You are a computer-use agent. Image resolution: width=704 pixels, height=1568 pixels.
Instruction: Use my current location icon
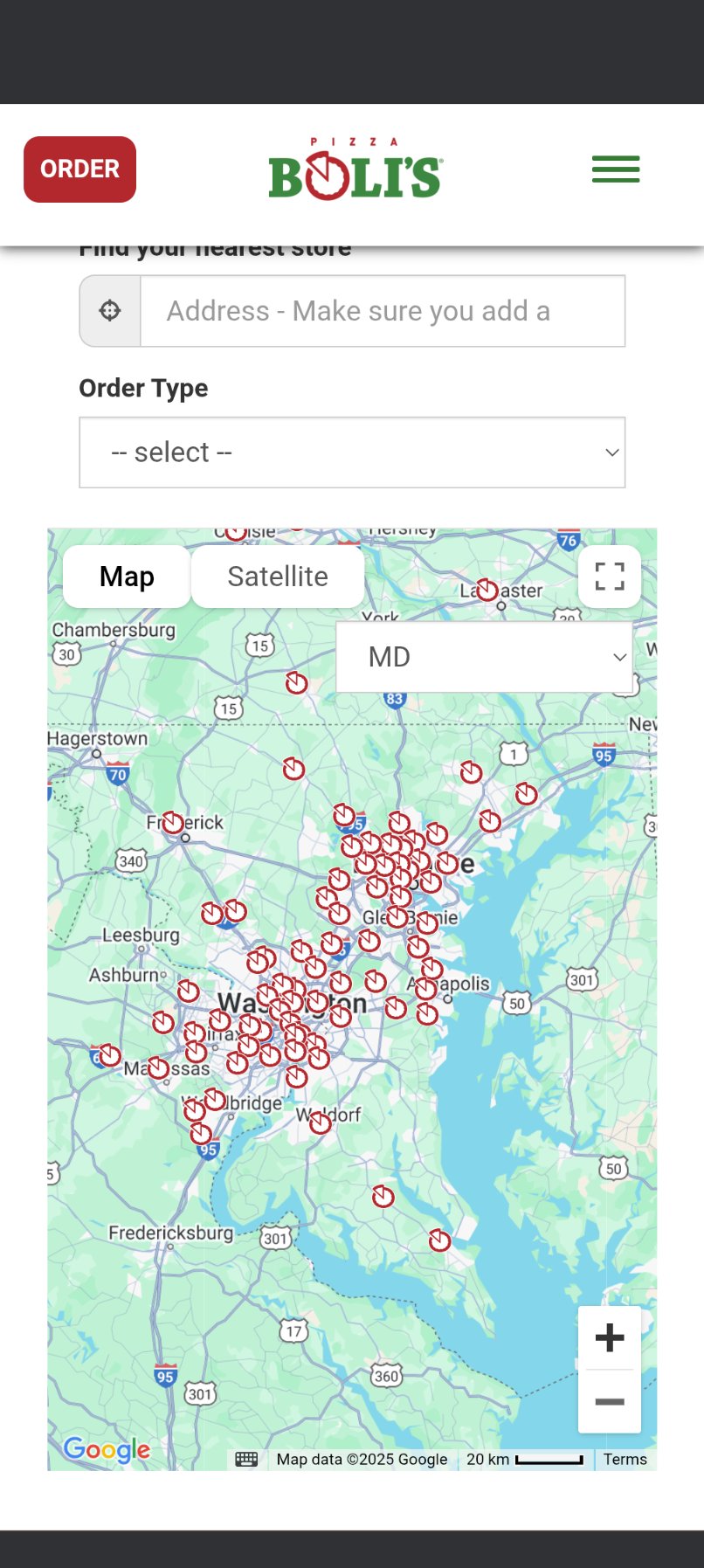(x=110, y=311)
